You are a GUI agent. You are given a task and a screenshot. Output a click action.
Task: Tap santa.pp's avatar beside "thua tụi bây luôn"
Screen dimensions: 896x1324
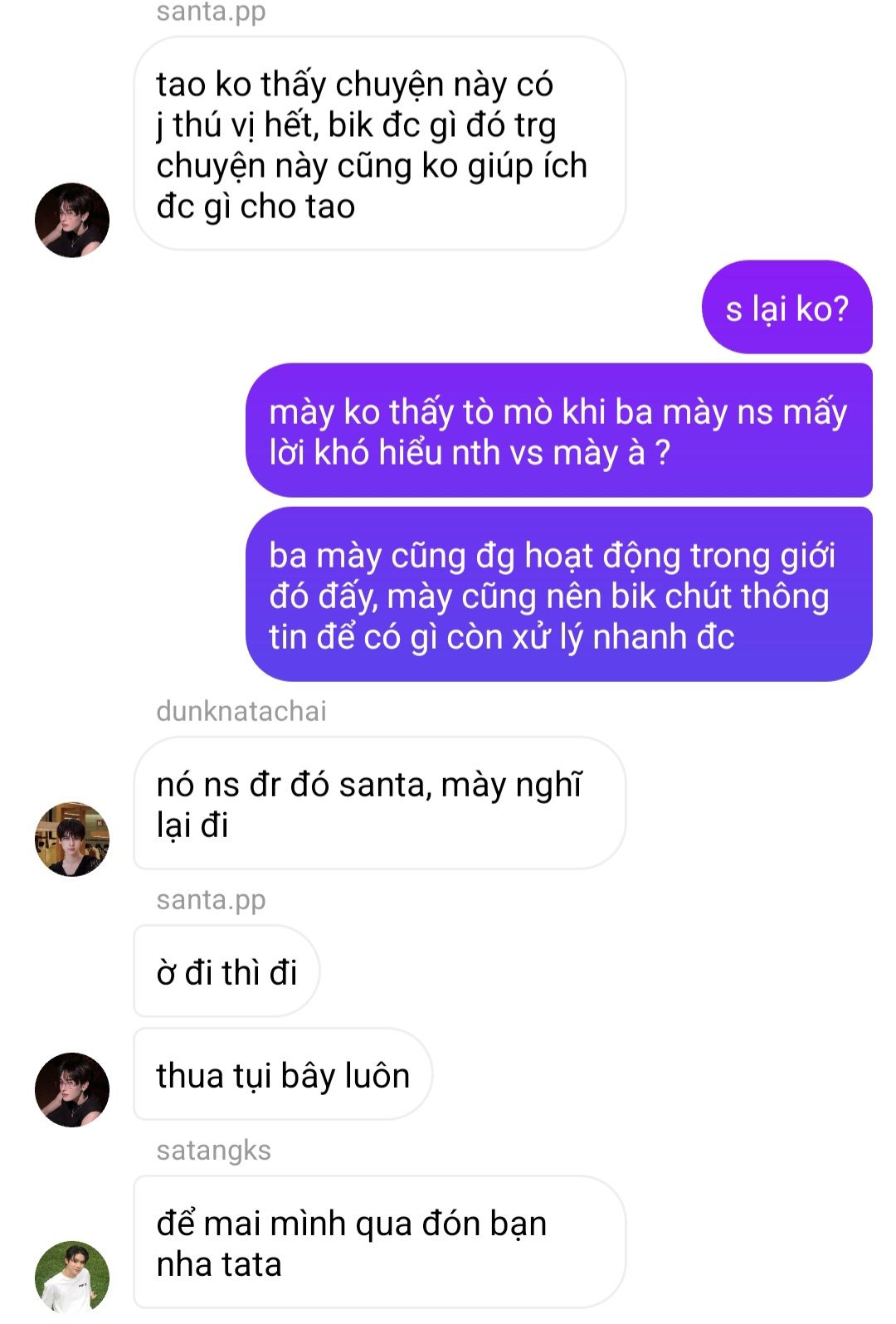(x=72, y=1090)
